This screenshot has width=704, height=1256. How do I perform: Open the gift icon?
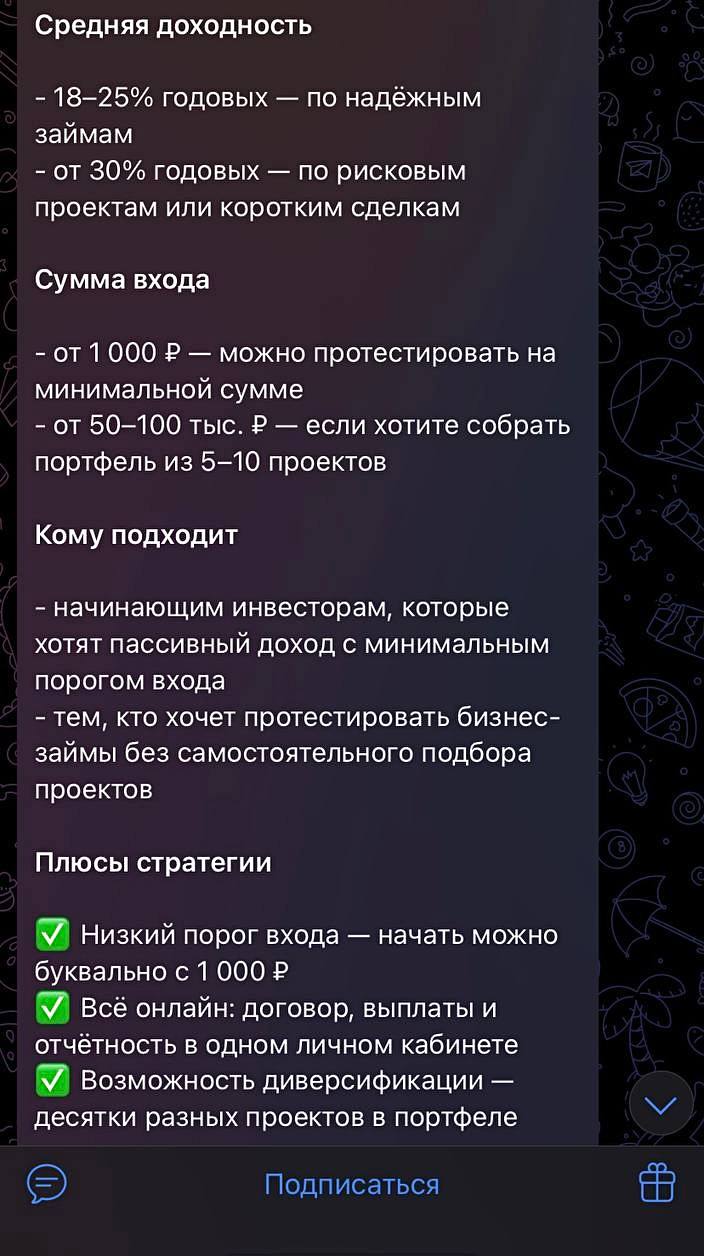(657, 1184)
